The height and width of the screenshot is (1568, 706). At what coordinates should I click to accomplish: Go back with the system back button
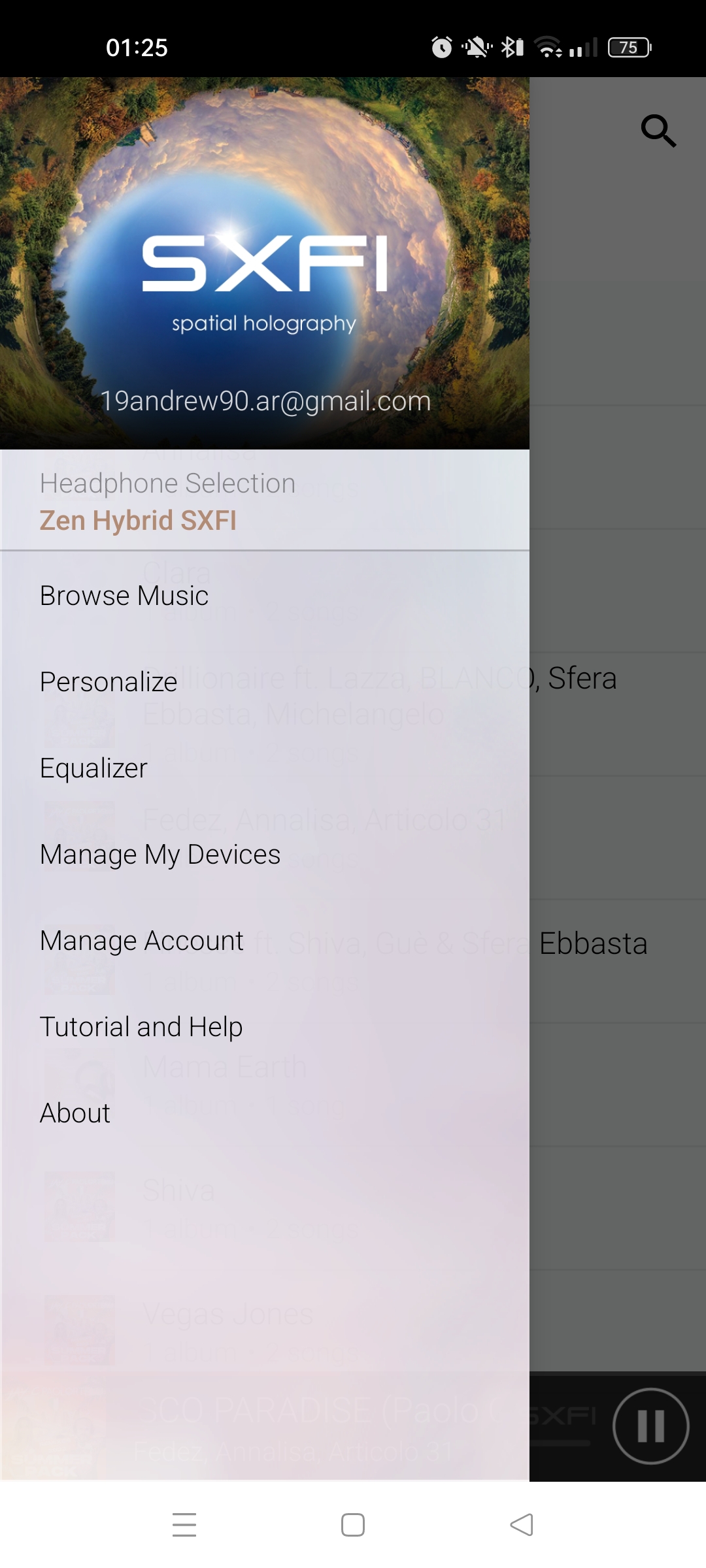[x=522, y=1525]
